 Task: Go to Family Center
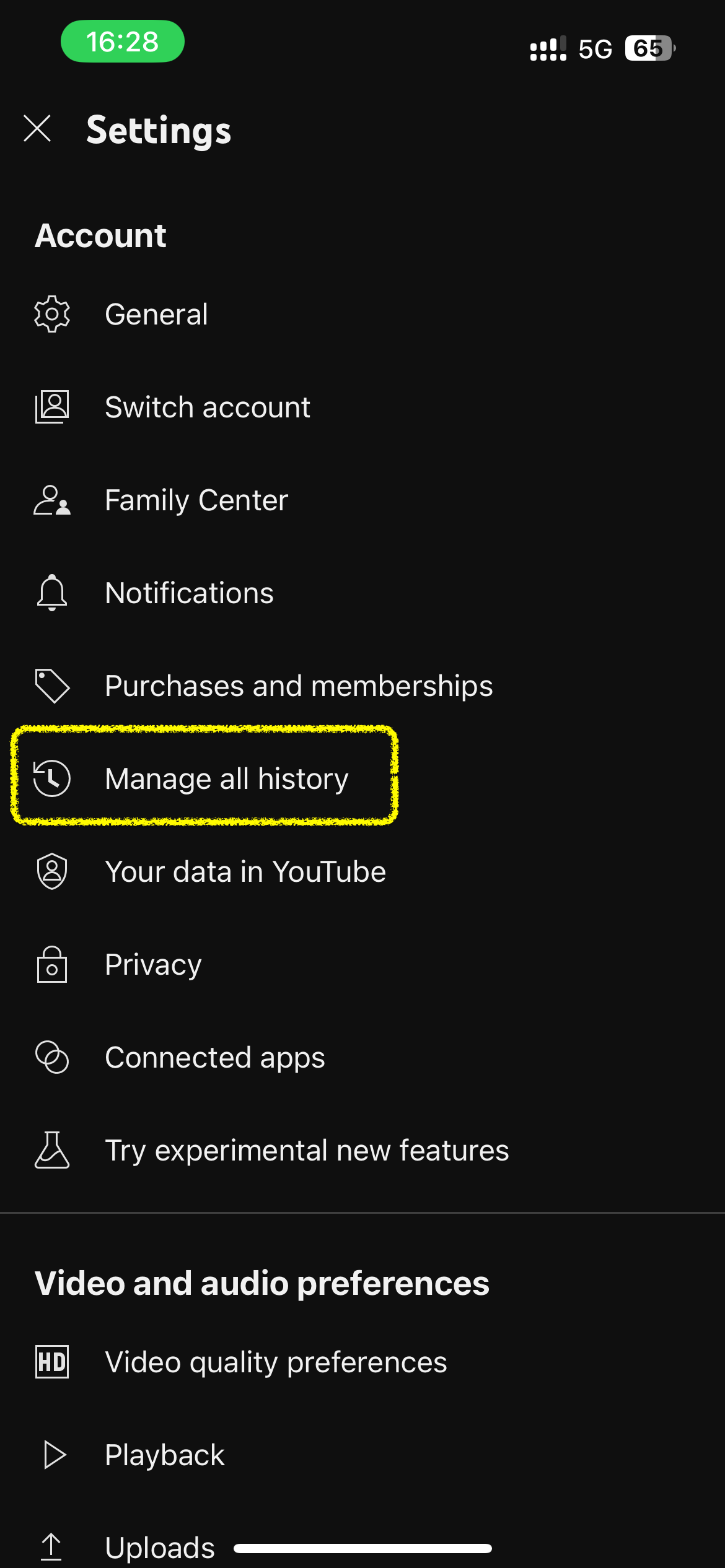[x=362, y=500]
